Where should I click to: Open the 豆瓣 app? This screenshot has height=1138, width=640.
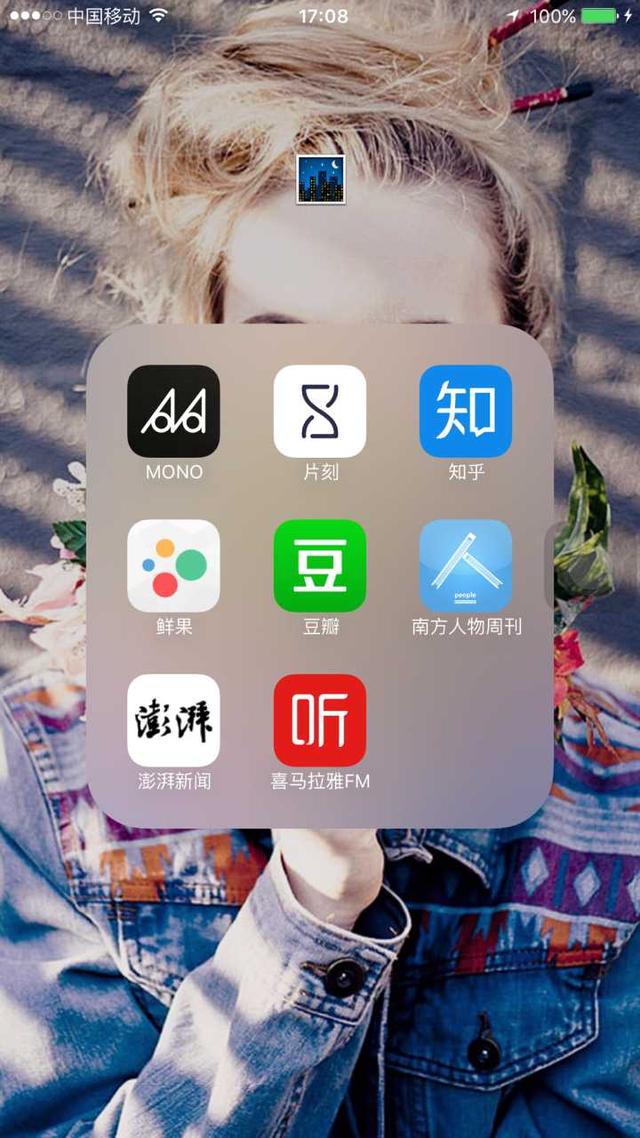coord(320,566)
